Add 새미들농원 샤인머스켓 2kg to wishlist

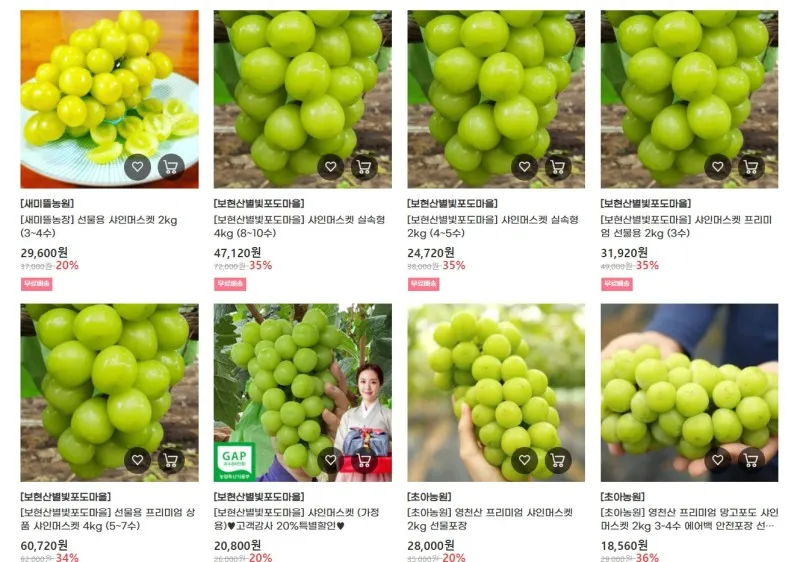(x=138, y=167)
